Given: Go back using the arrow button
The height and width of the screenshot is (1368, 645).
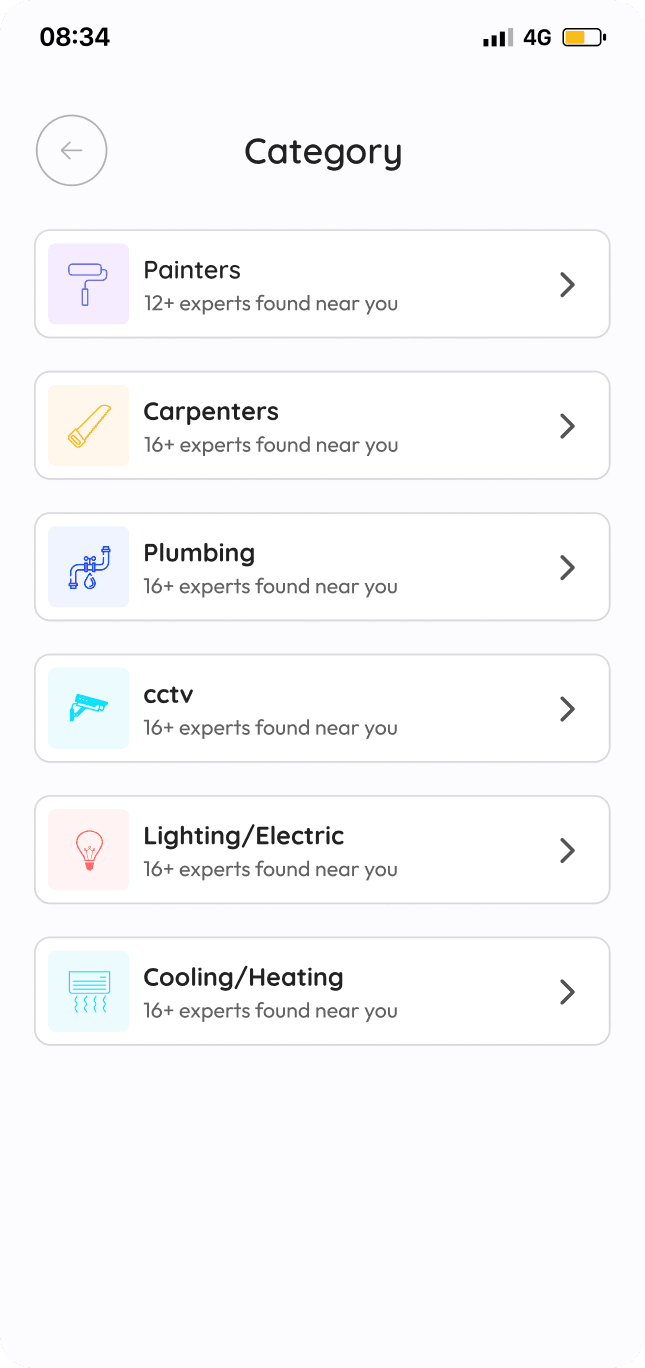Looking at the screenshot, I should coord(71,151).
